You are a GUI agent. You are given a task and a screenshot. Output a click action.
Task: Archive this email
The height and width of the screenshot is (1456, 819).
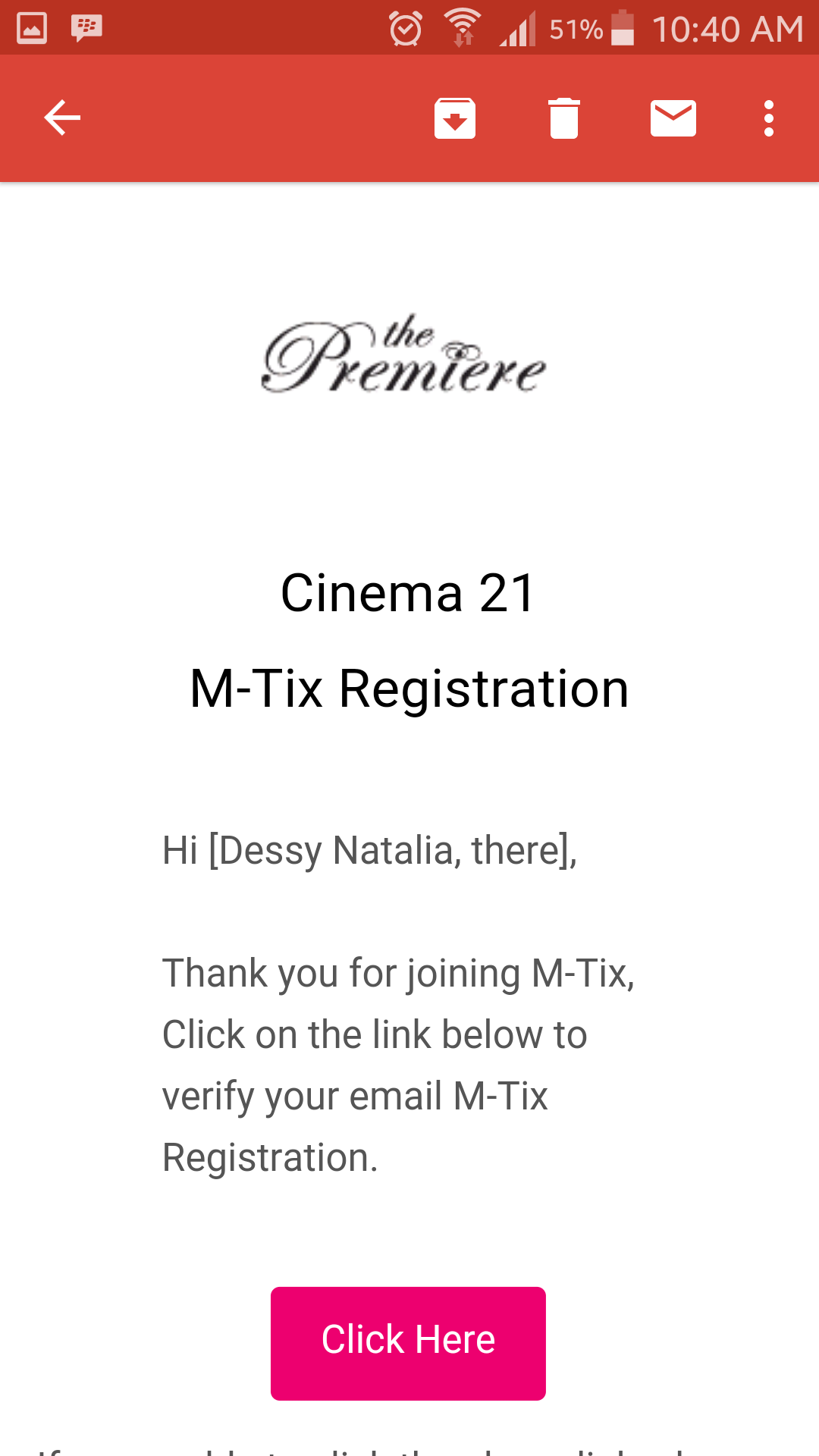point(455,118)
